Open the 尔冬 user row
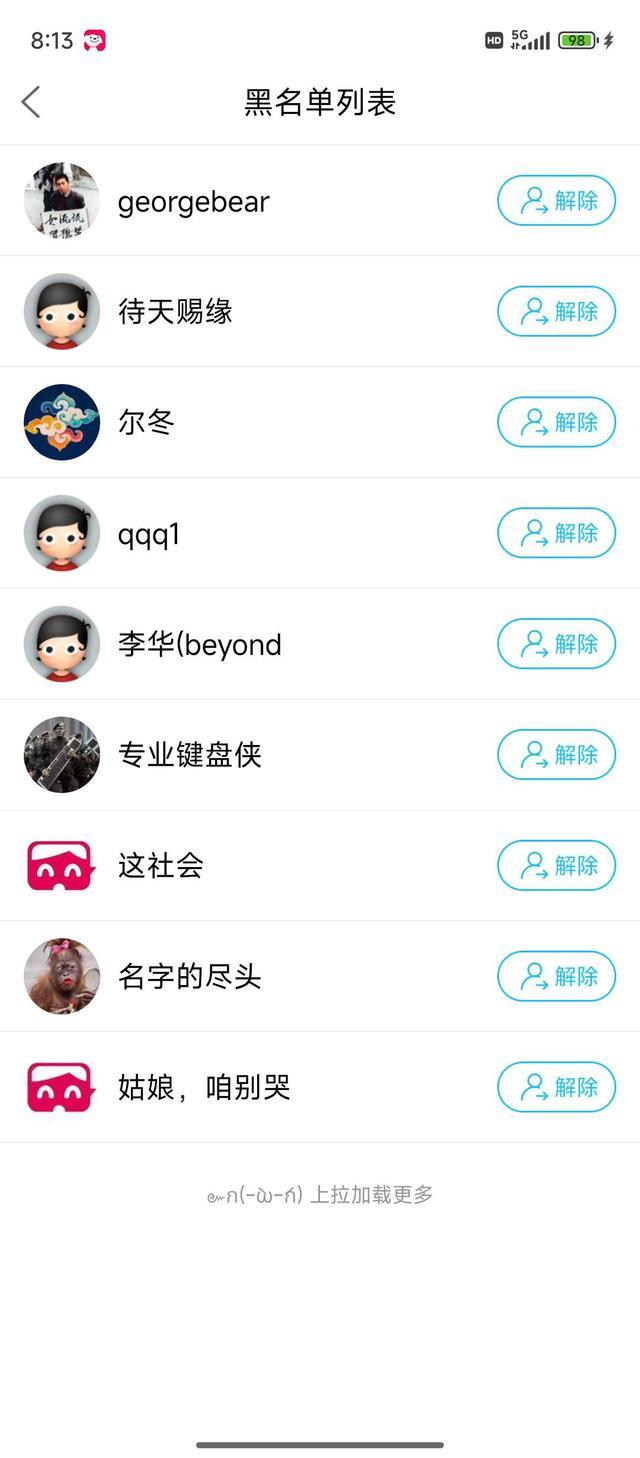640x1458 pixels. [x=320, y=422]
